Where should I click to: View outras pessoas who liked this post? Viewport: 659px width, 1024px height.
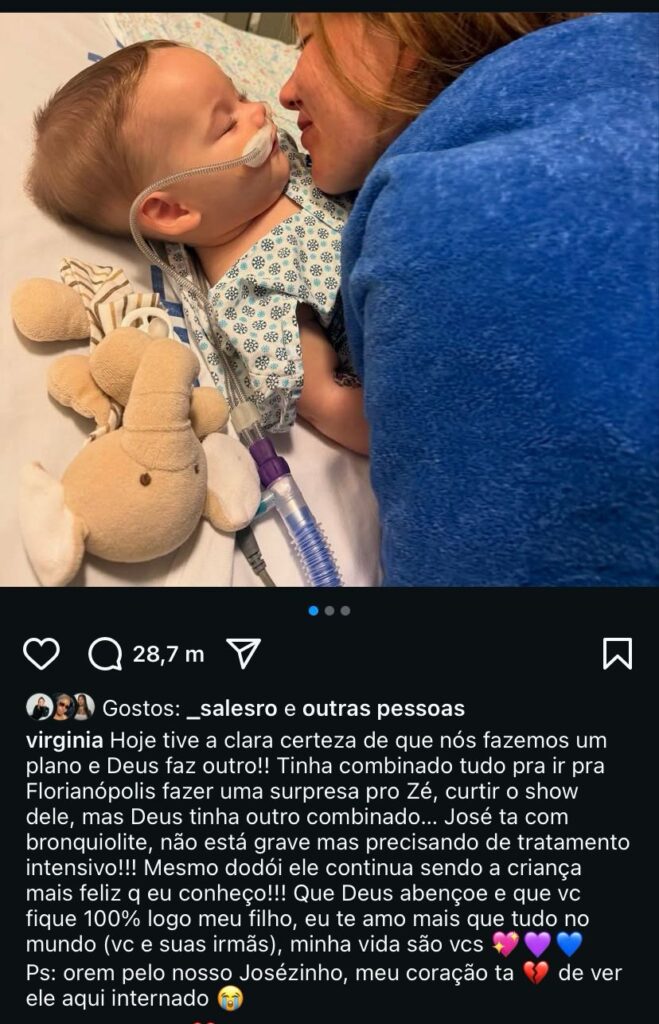[383, 708]
